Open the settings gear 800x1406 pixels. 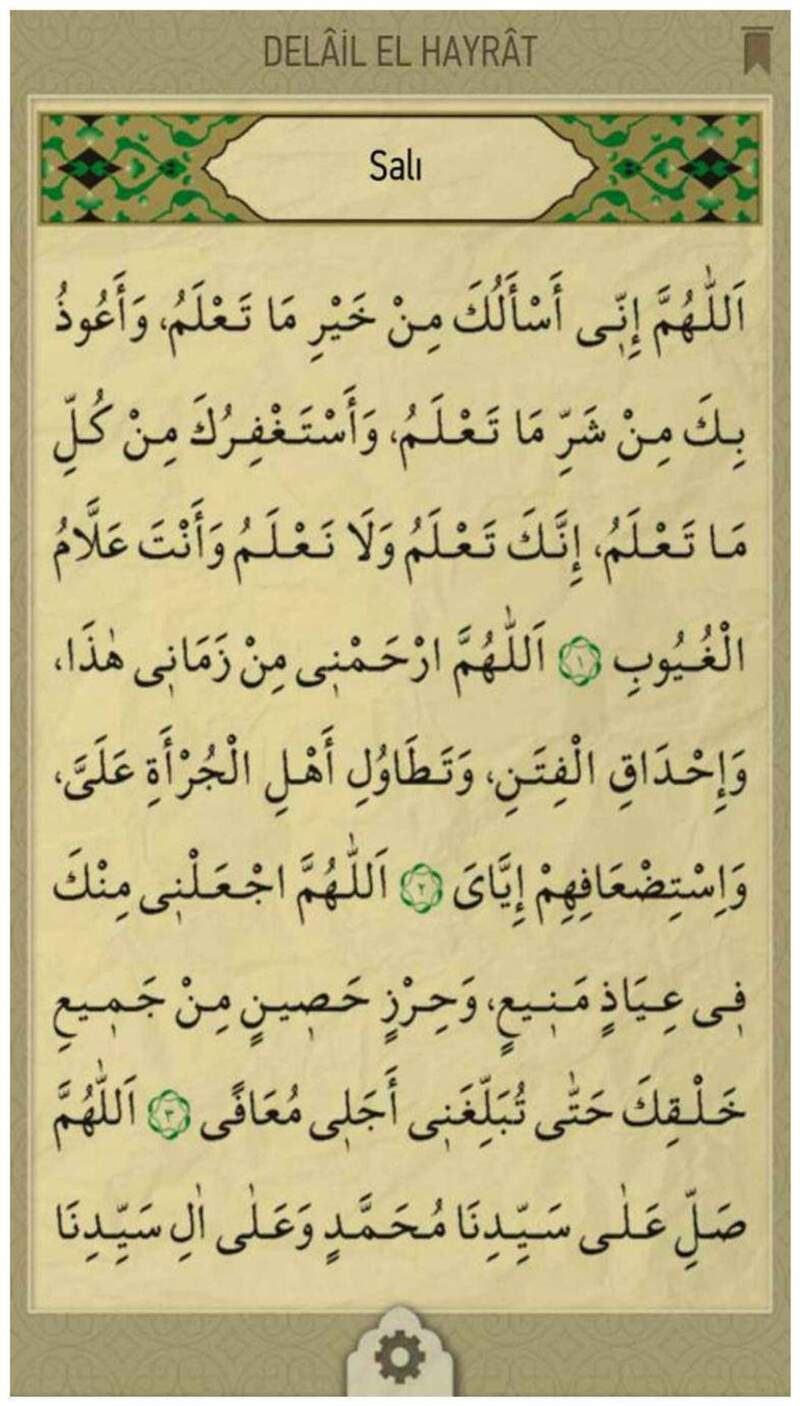[x=399, y=1358]
